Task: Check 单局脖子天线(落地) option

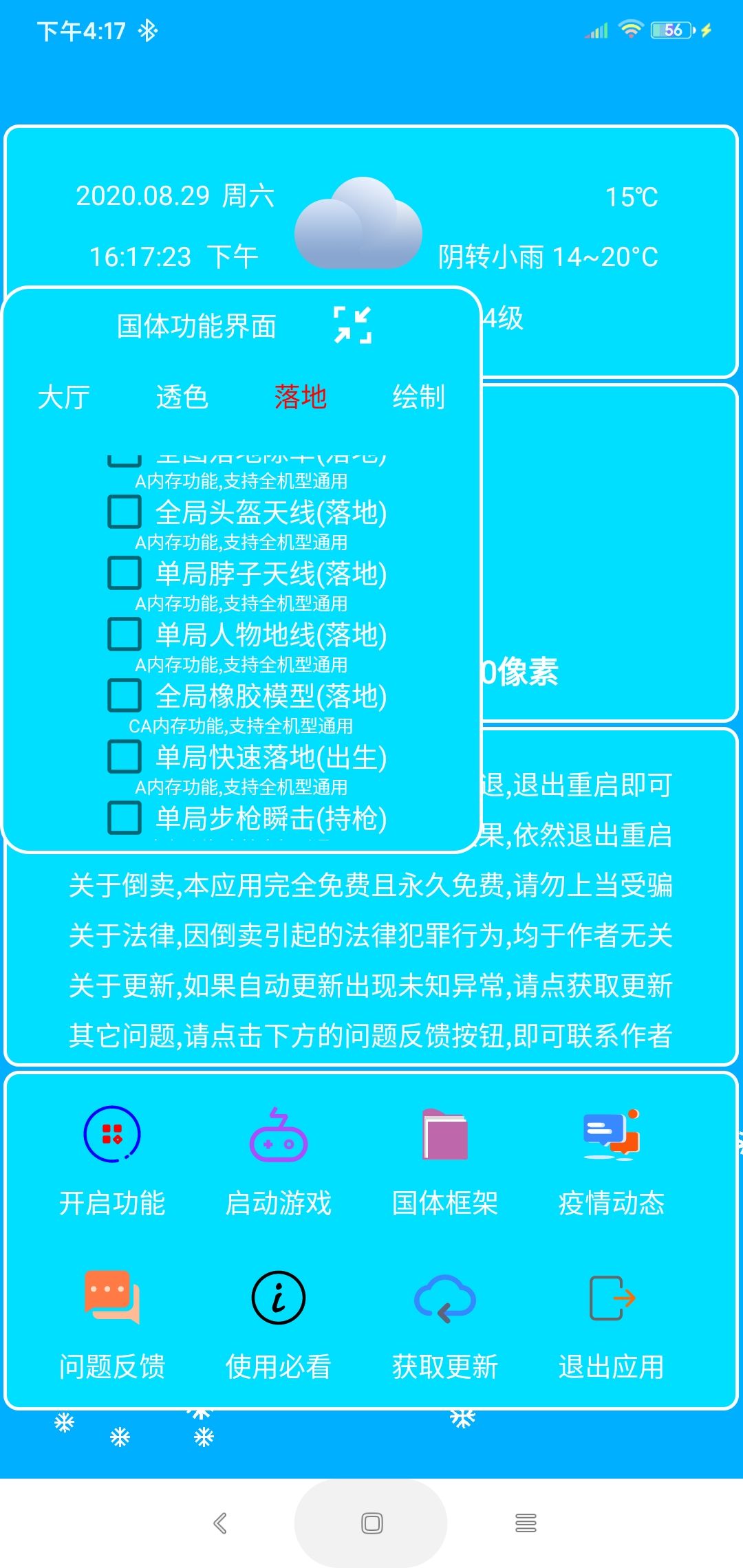Action: pos(125,573)
